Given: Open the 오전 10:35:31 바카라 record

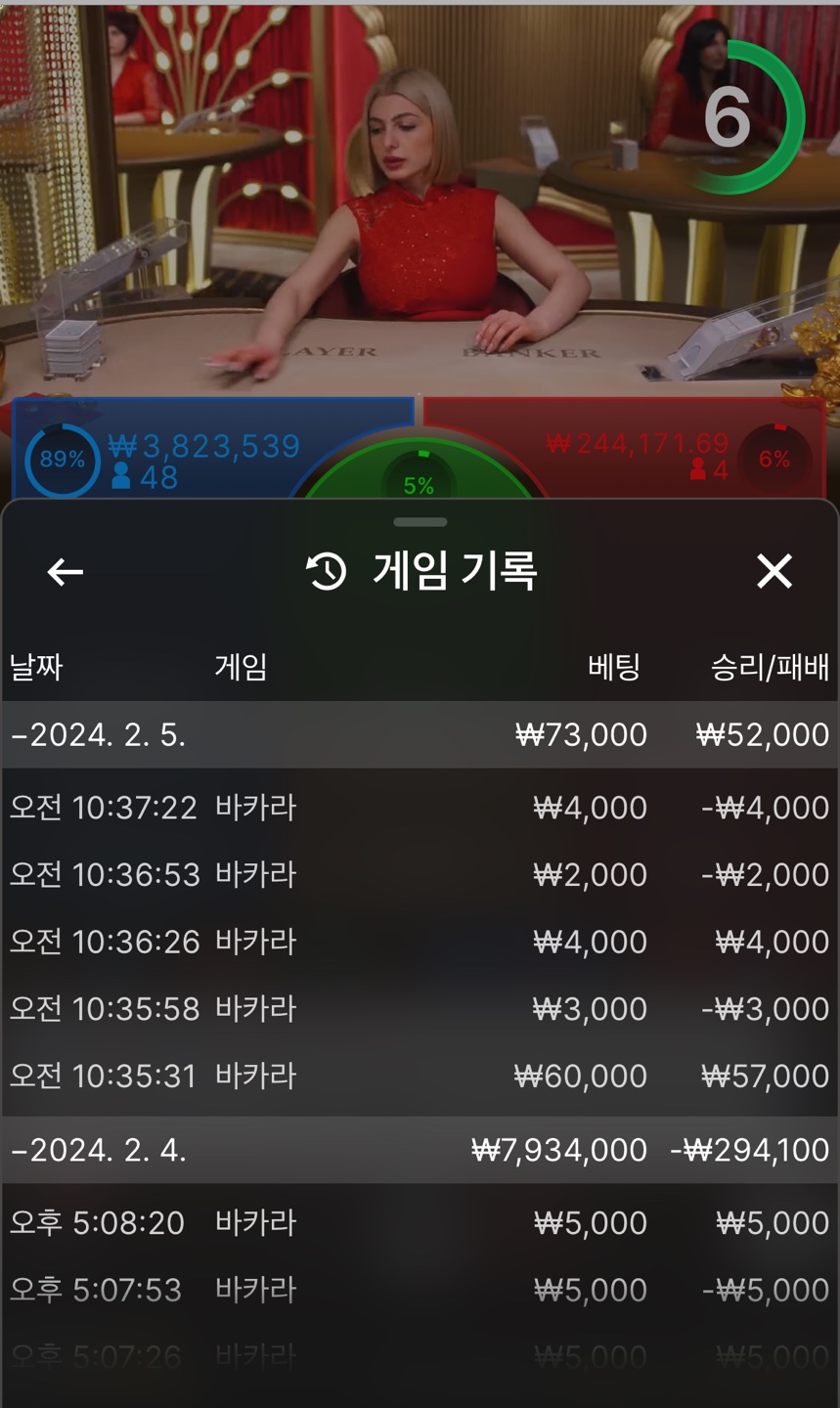Looking at the screenshot, I should [x=420, y=1076].
